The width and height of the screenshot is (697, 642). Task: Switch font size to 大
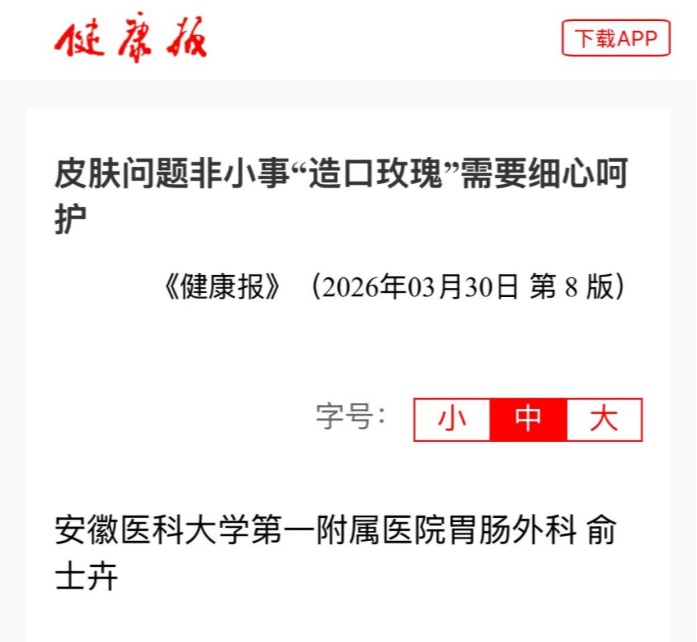click(x=604, y=420)
